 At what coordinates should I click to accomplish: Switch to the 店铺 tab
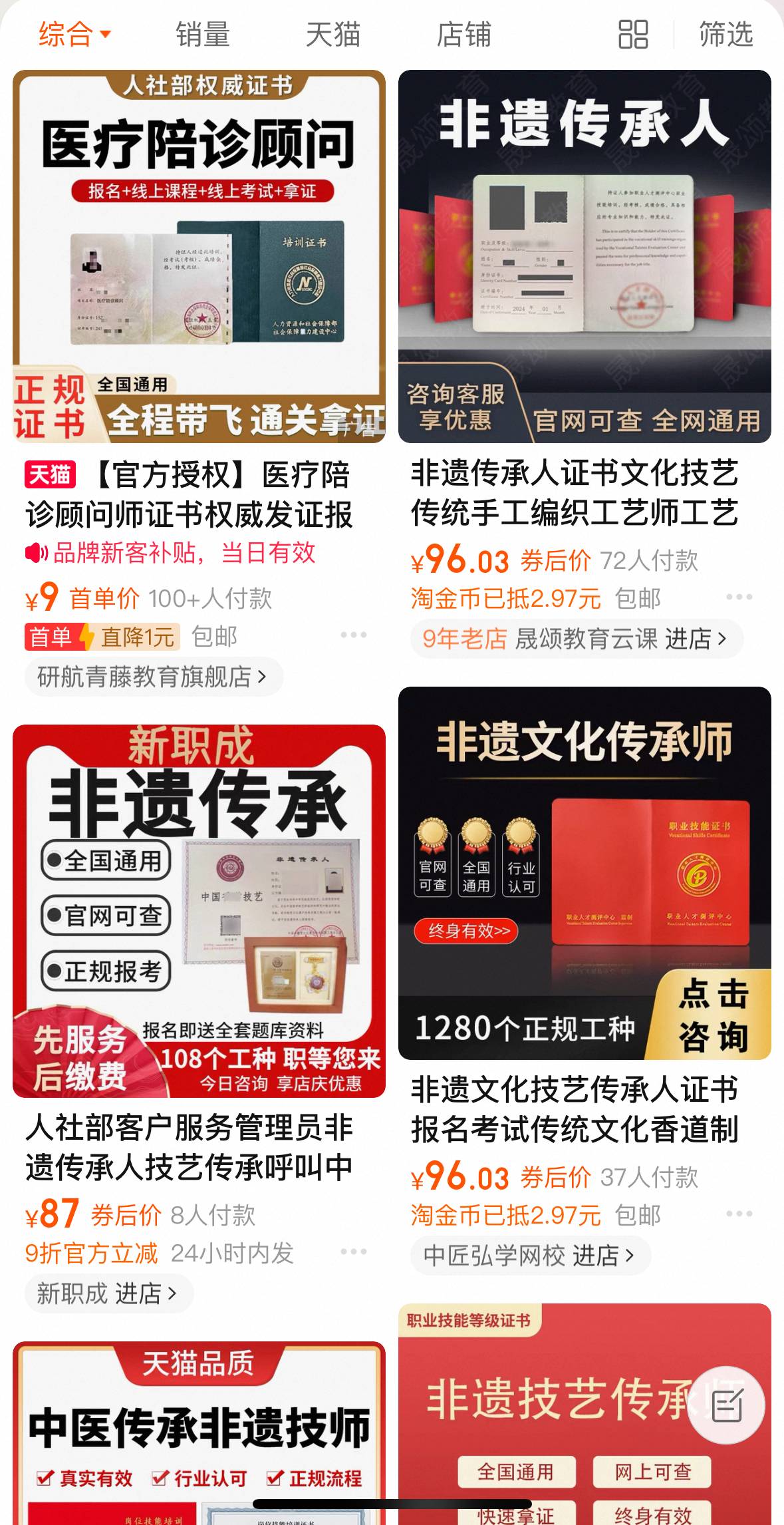point(463,34)
